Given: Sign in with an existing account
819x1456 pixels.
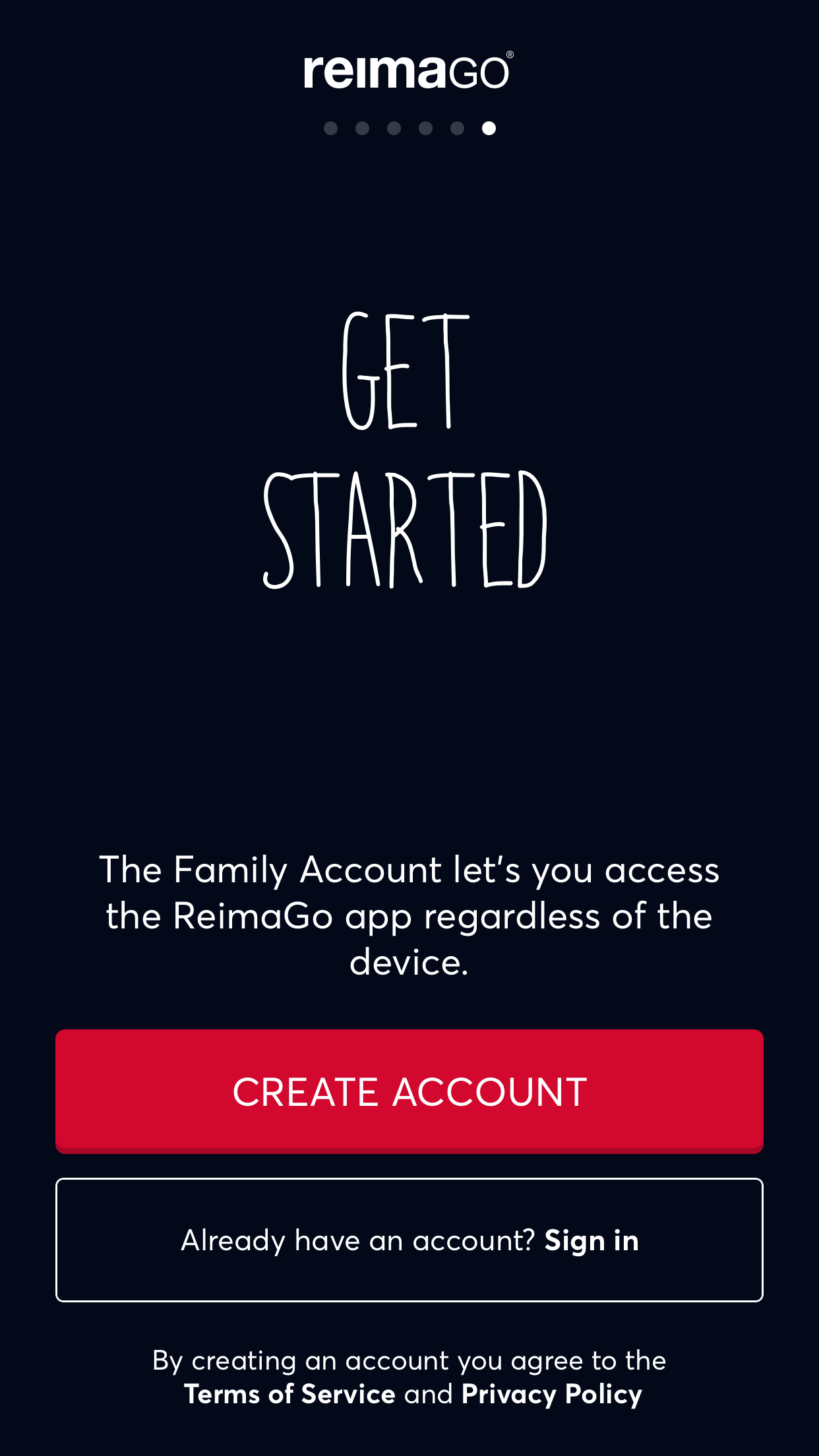Looking at the screenshot, I should [409, 1240].
